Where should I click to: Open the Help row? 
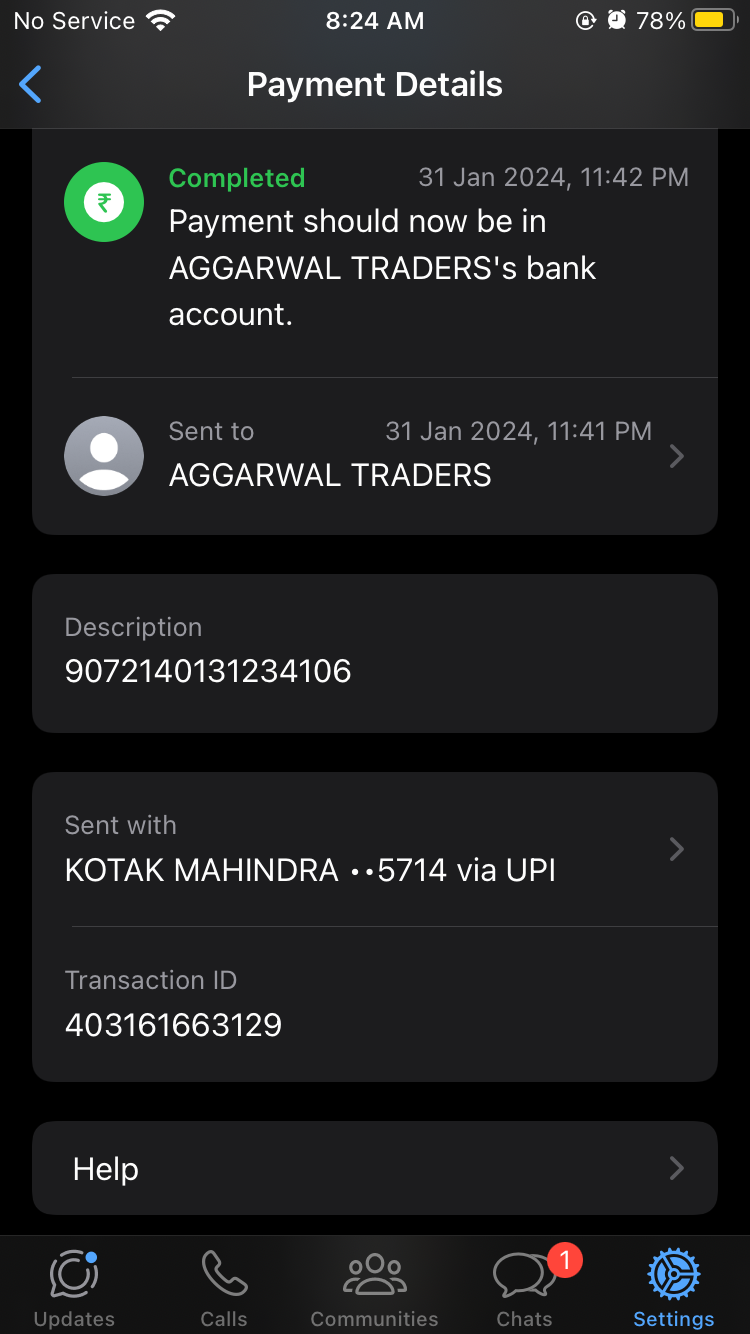tap(375, 1168)
